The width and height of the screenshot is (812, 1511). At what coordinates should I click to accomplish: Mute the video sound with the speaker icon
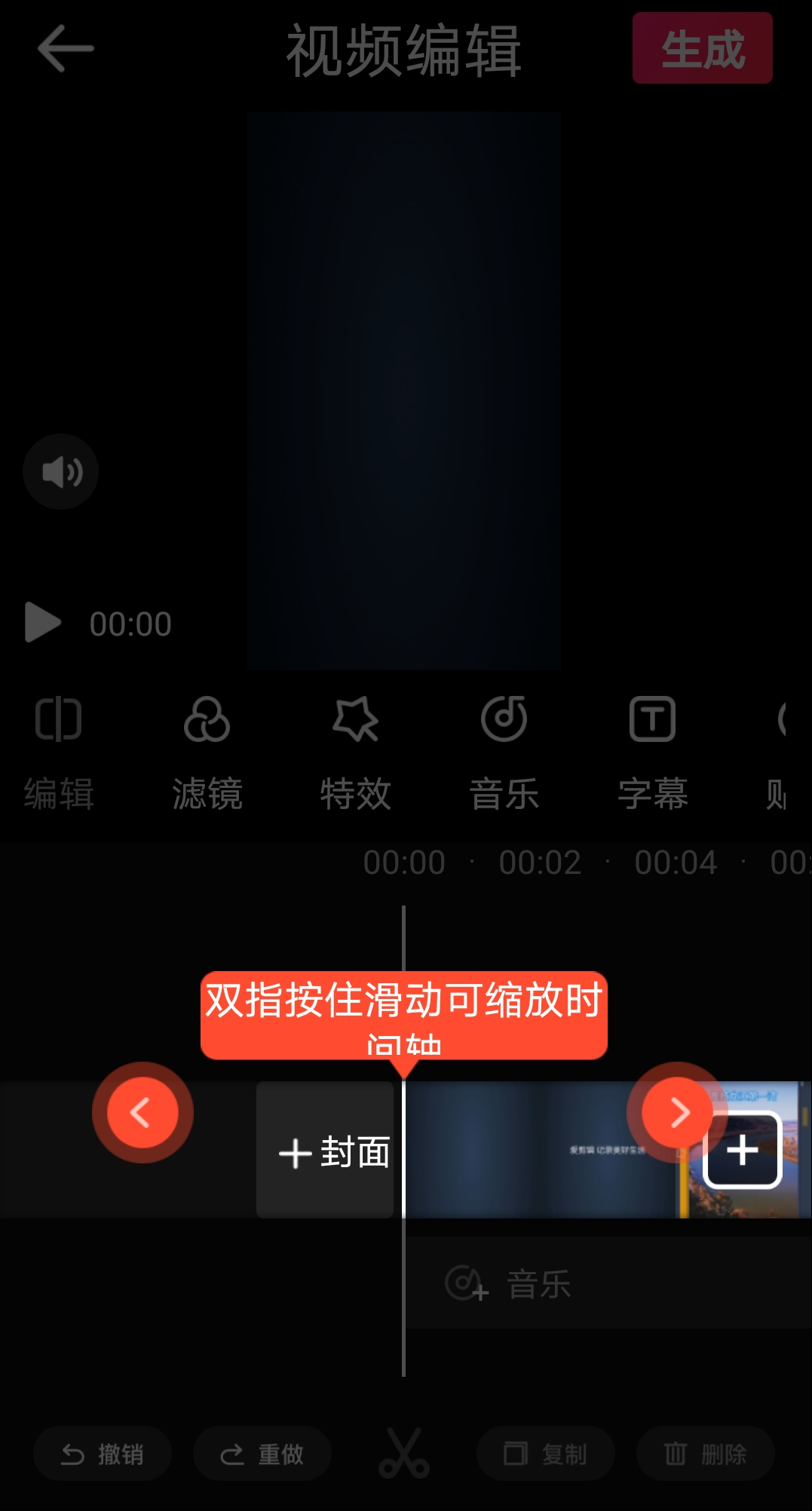point(60,472)
